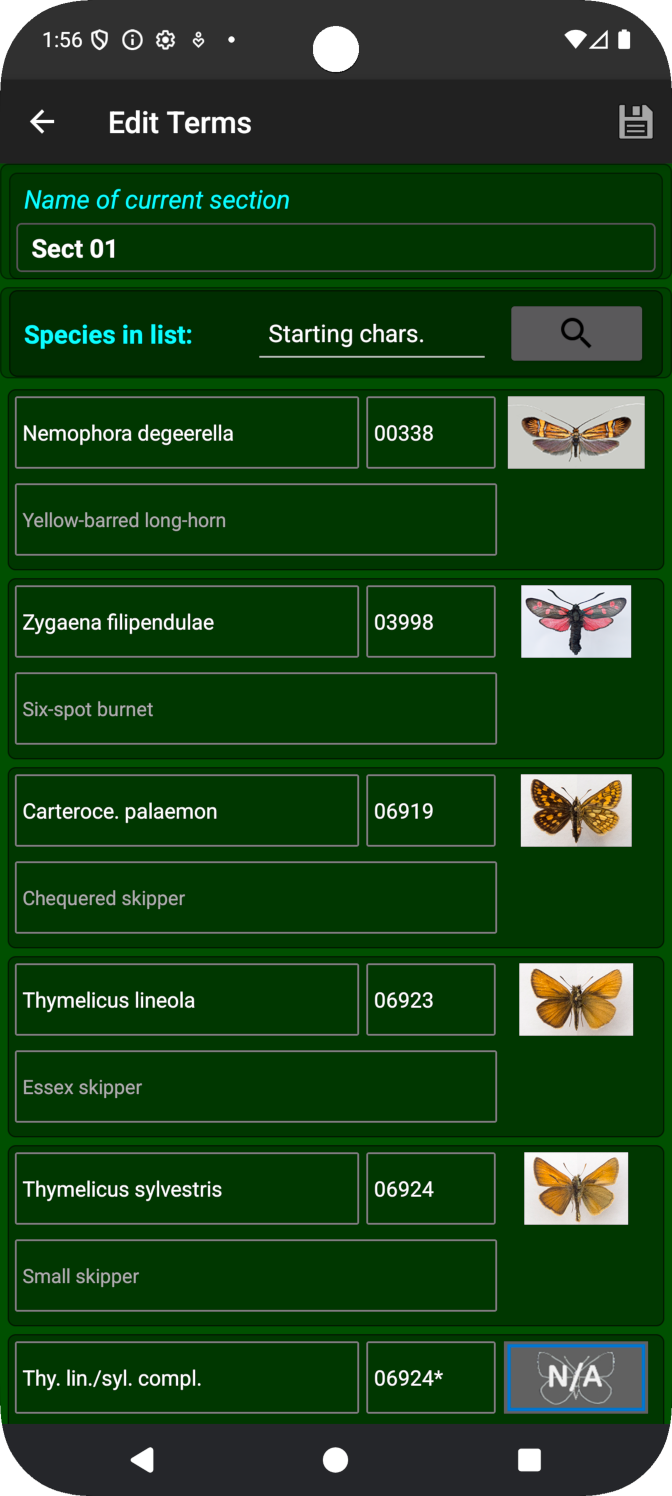Save terms with the floppy disk icon
The image size is (672, 1496).
pyautogui.click(x=635, y=122)
